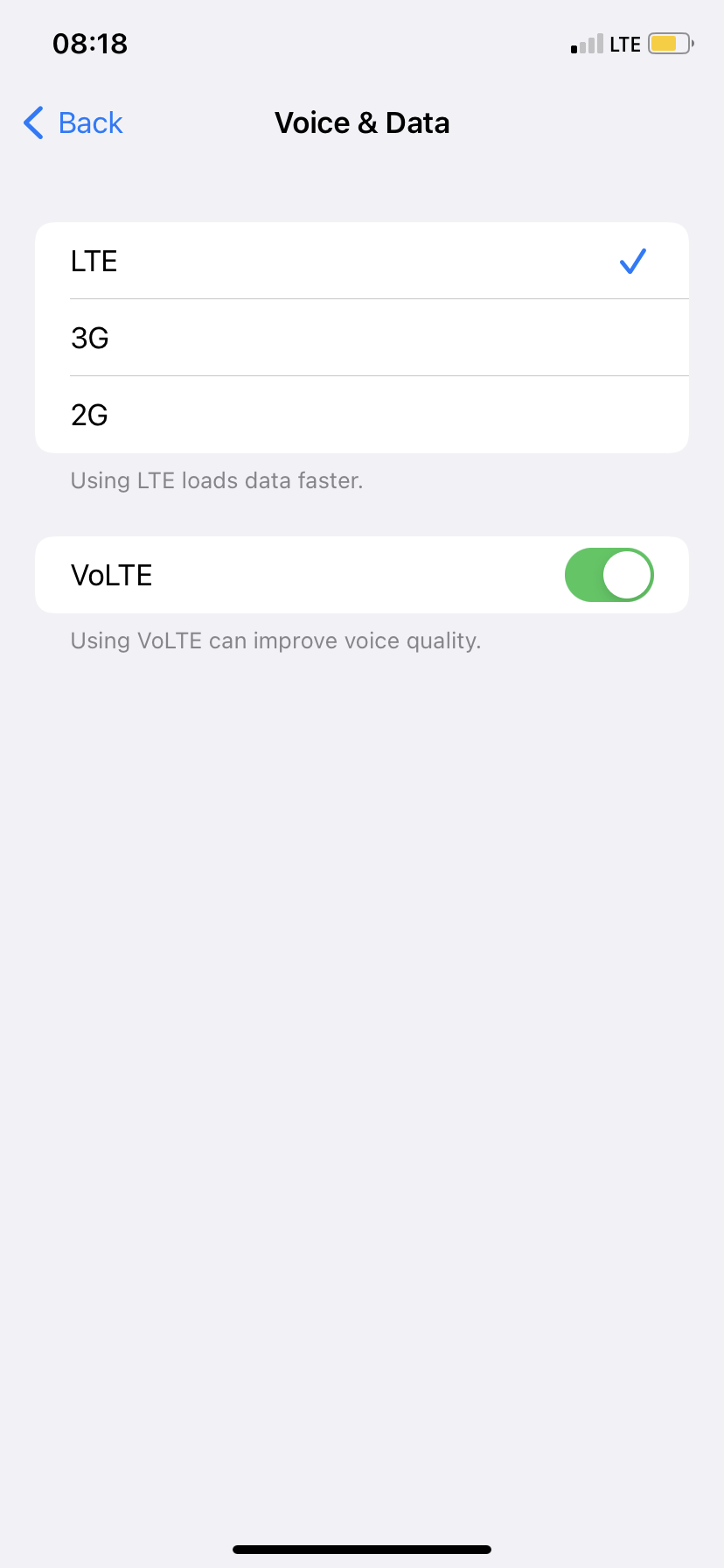The height and width of the screenshot is (1568, 724).
Task: Select the LTE network option
Action: [x=361, y=261]
